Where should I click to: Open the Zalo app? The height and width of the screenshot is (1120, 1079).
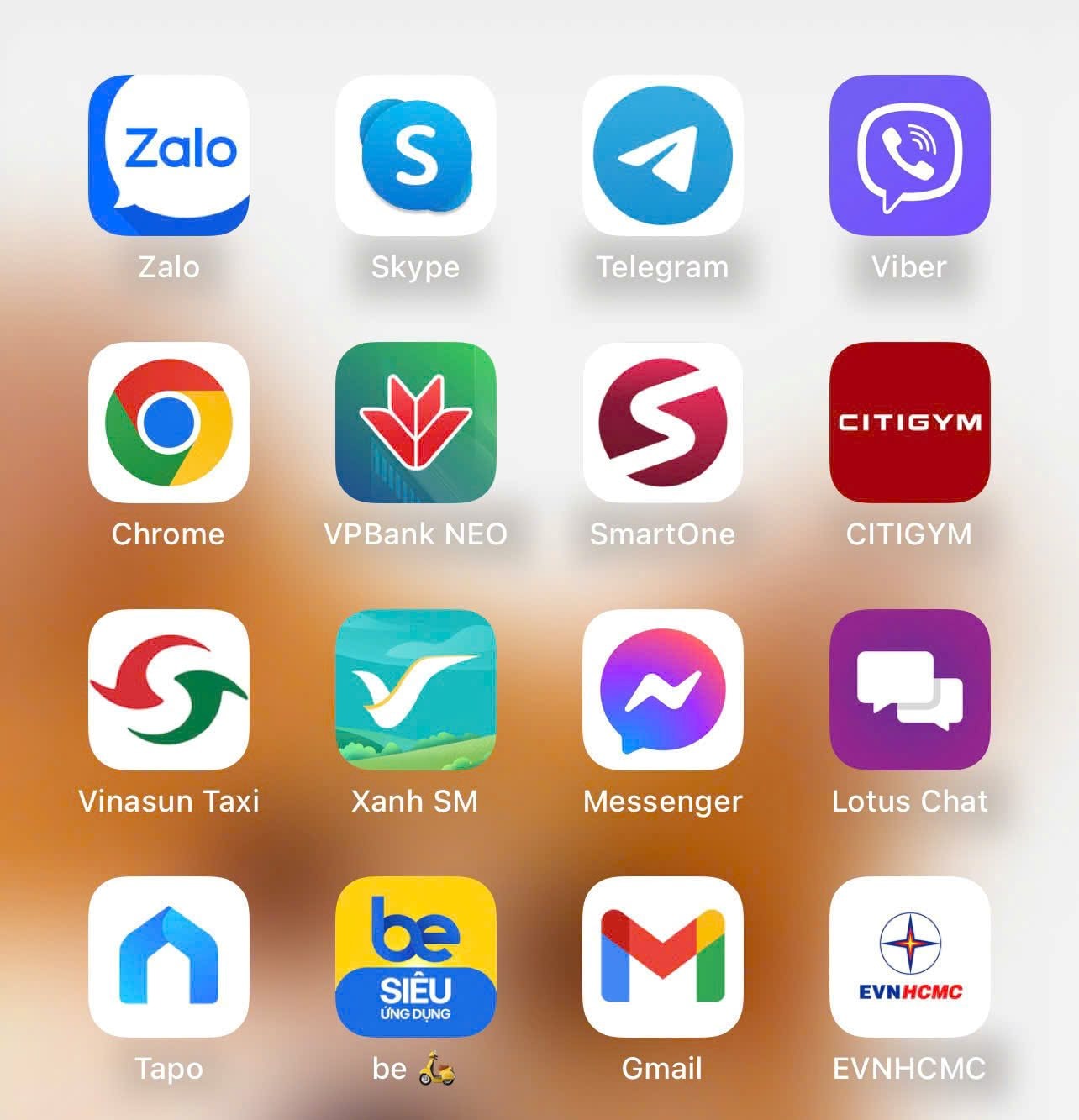[x=168, y=155]
